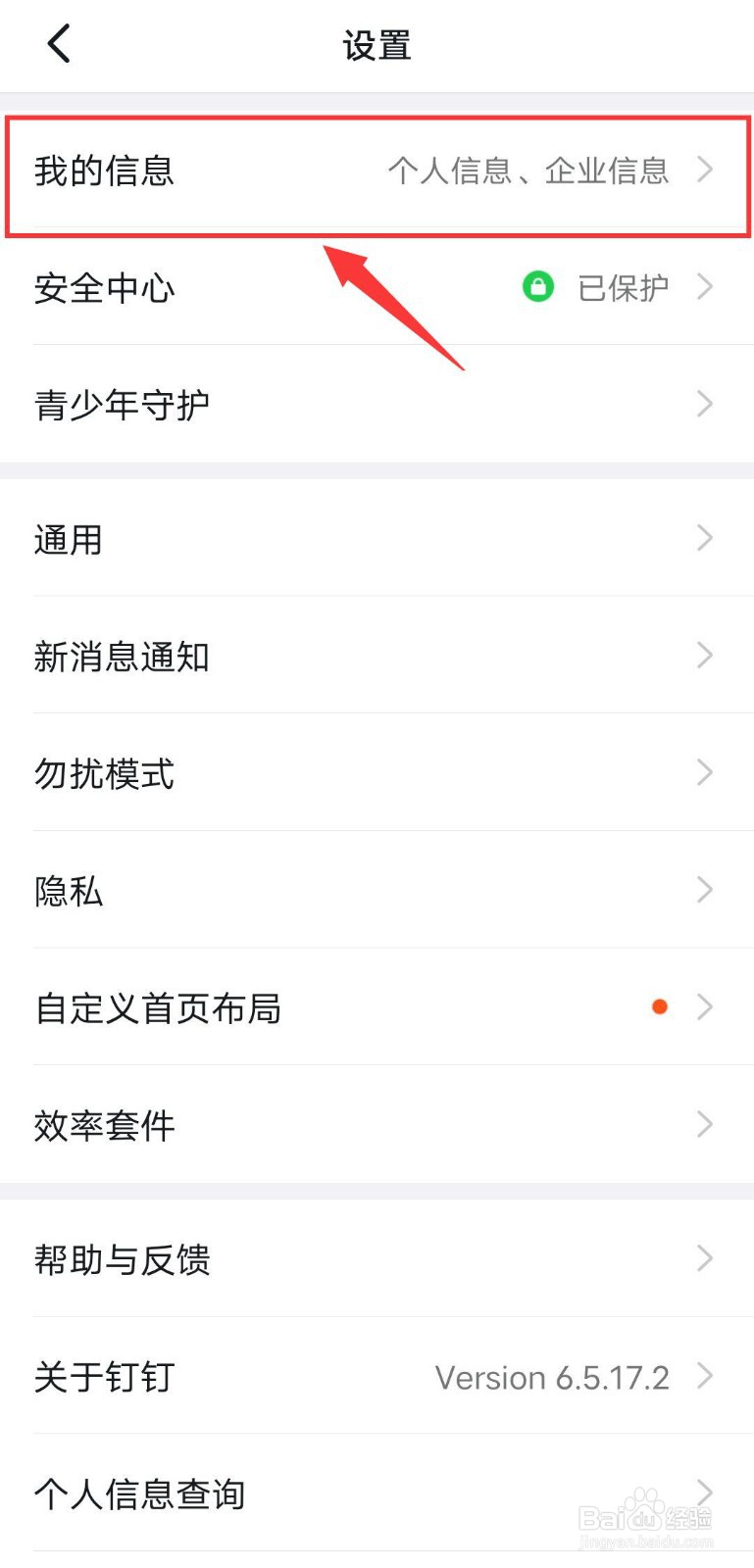Image resolution: width=754 pixels, height=1568 pixels.
Task: Tap the back arrow to exit Settings
Action: pos(57,43)
